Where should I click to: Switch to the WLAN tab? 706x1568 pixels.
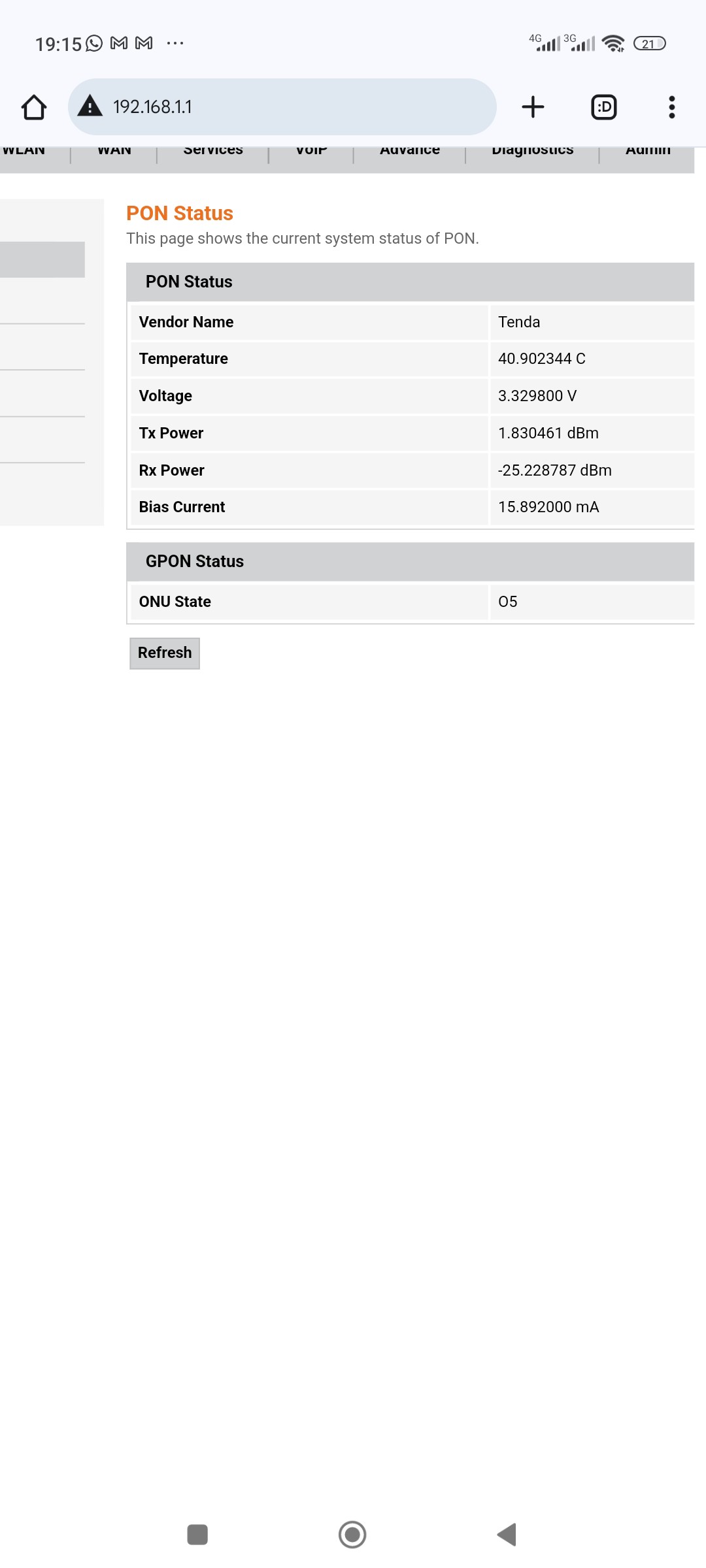click(24, 153)
